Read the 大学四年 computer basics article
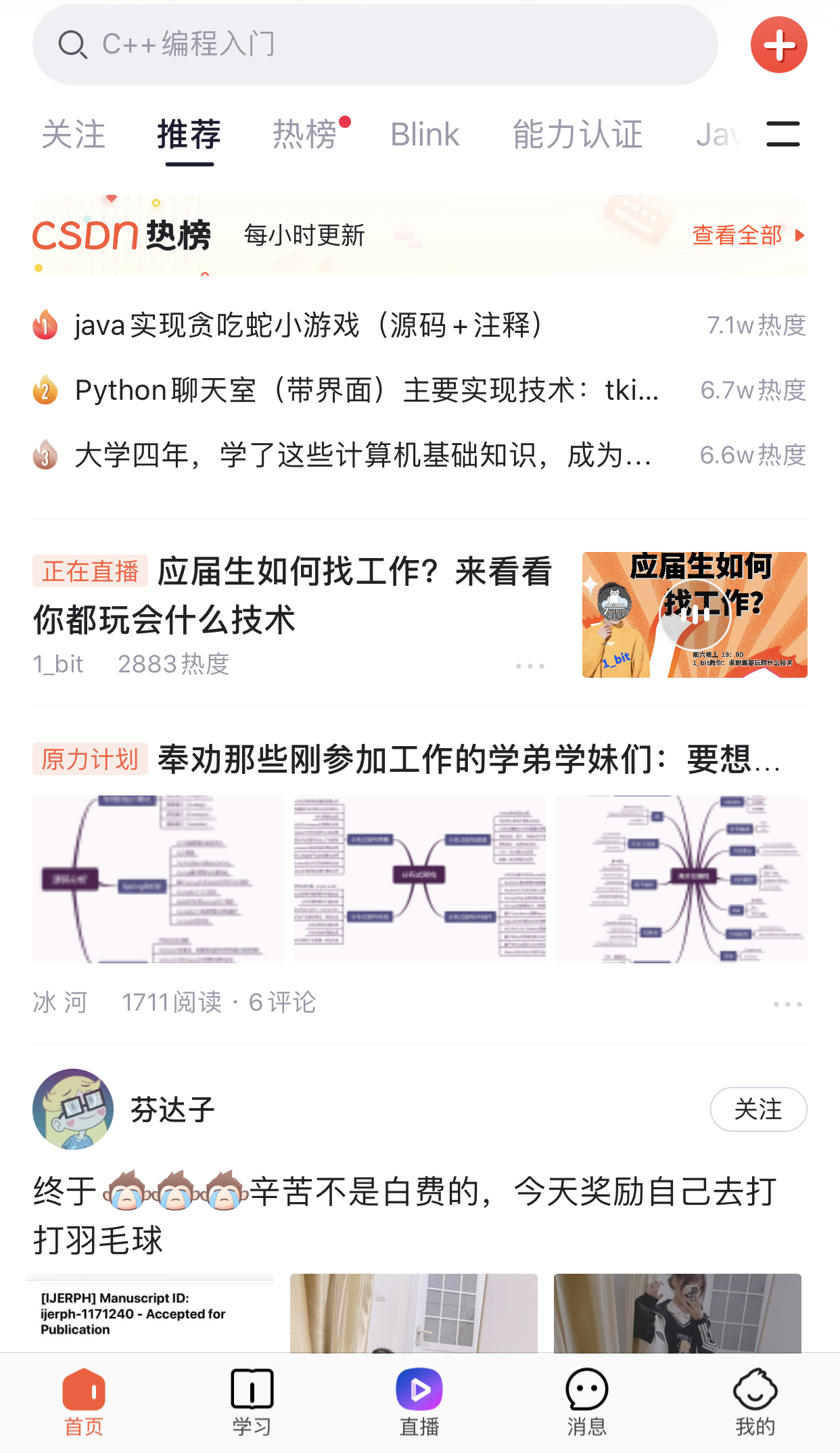This screenshot has width=840, height=1453. (363, 455)
